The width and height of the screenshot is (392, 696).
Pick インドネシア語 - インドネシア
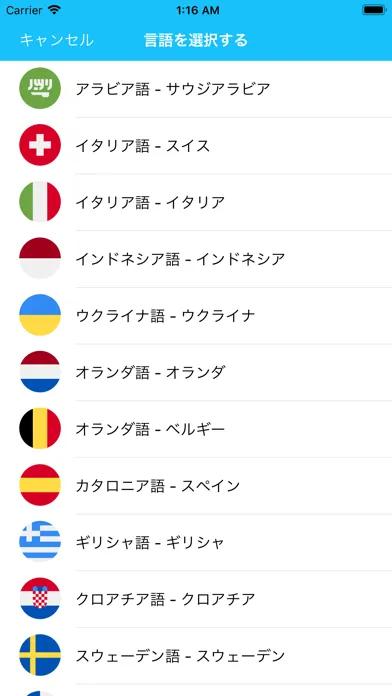[x=196, y=259]
